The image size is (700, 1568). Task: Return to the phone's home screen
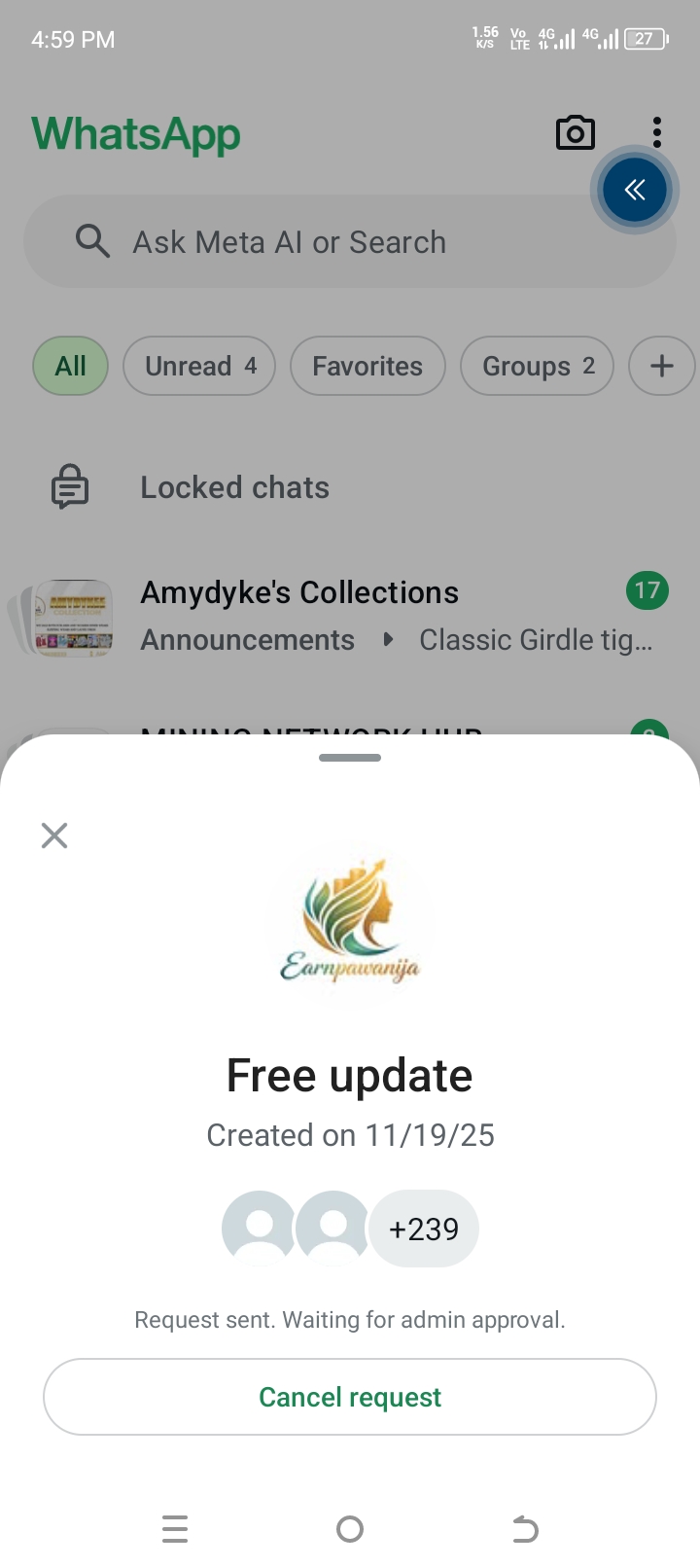(350, 1529)
